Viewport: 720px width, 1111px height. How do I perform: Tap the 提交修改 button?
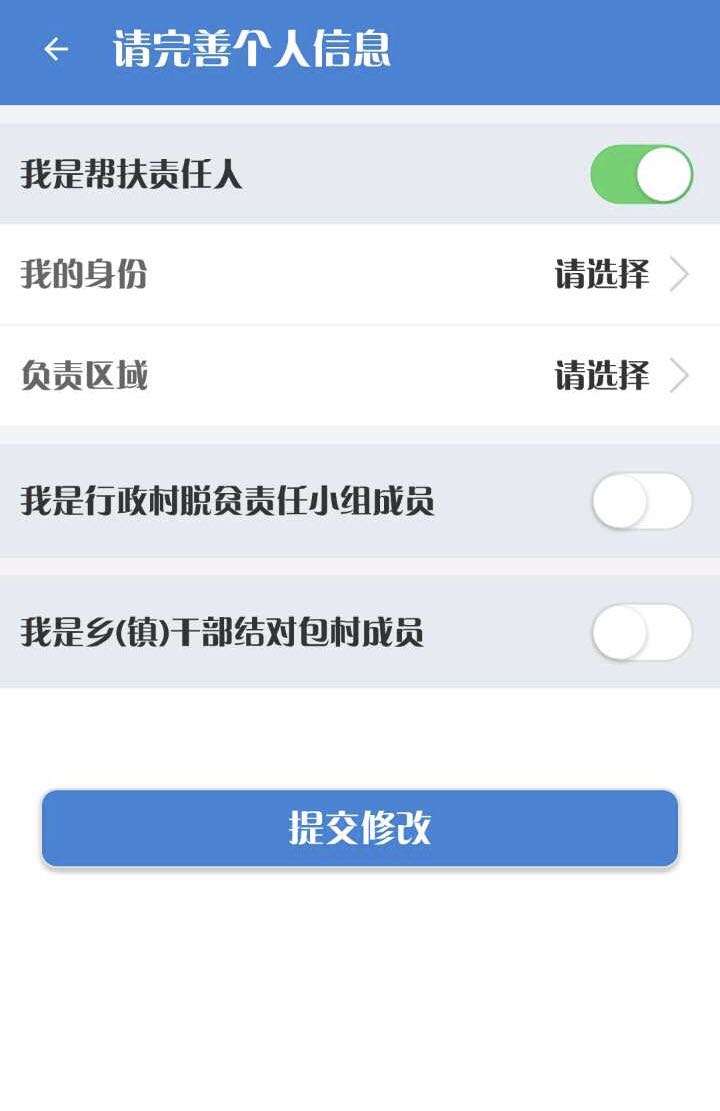click(x=360, y=828)
